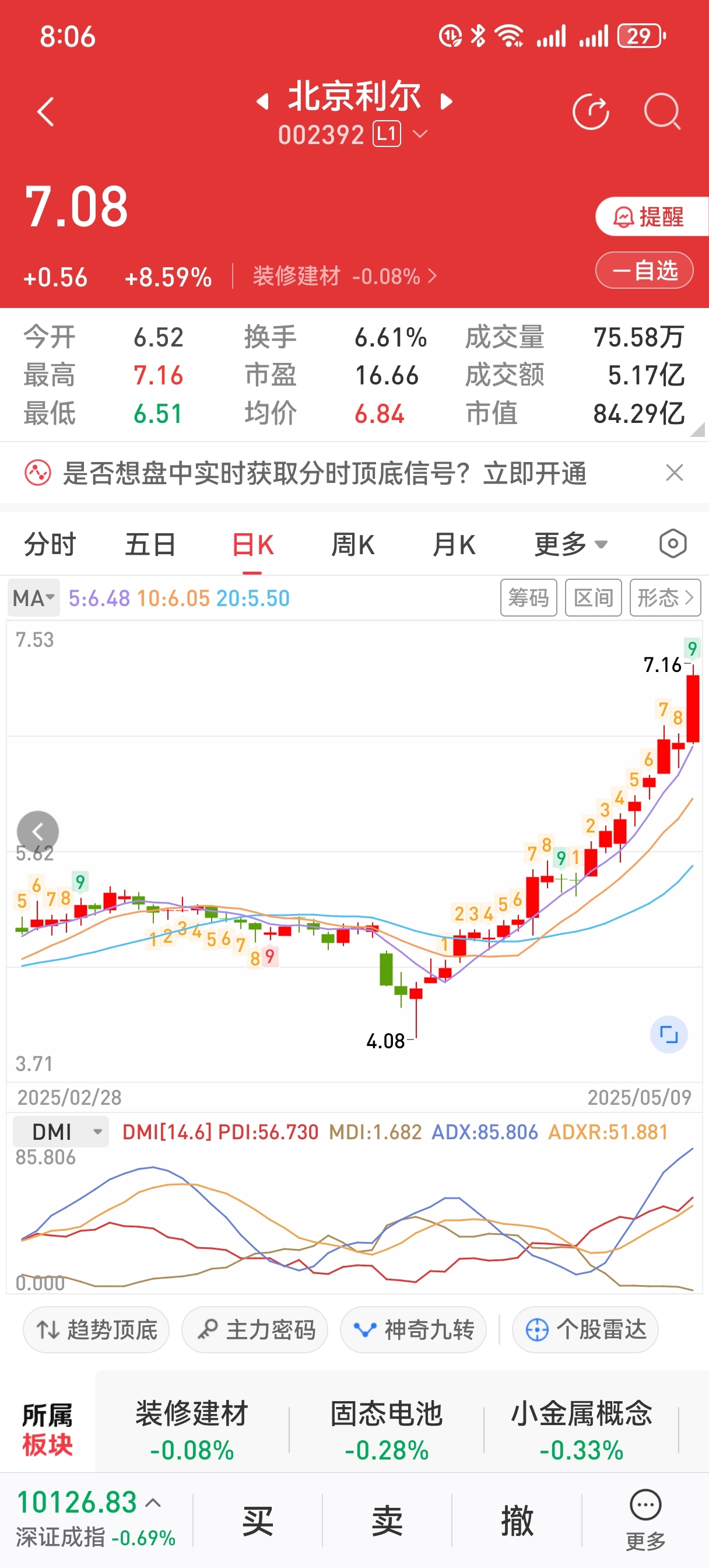
Task: Tap the 筹码 chip button
Action: 528,598
